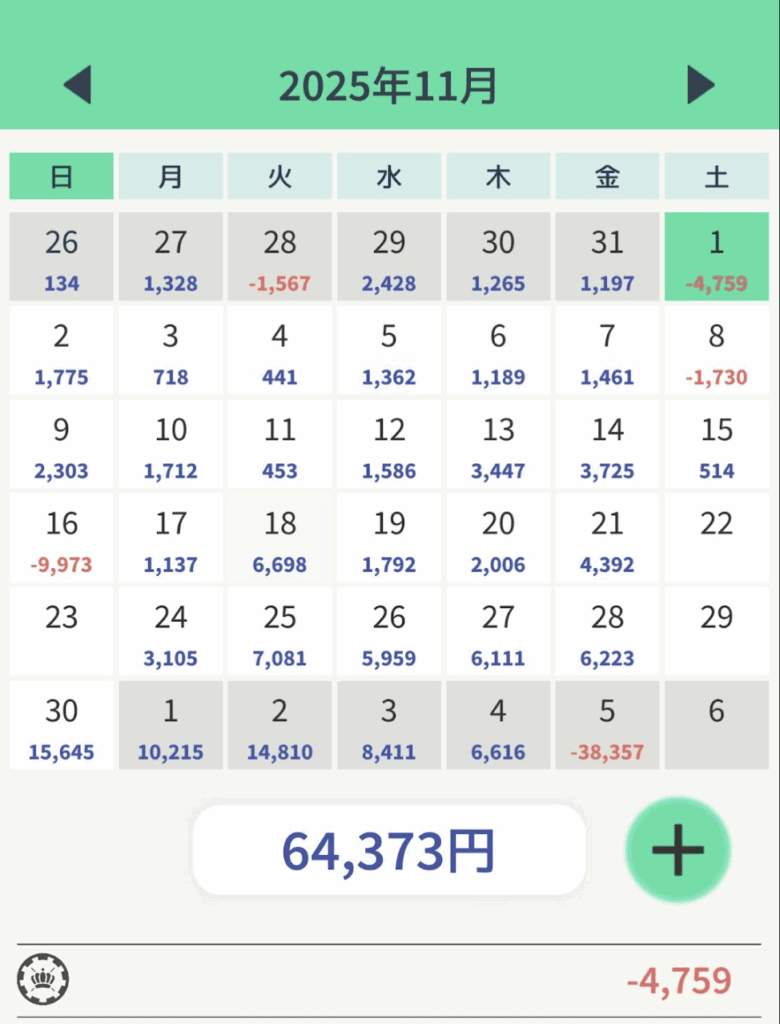The image size is (780, 1024).
Task: Open November 18 with 6,698
Action: pos(280,538)
